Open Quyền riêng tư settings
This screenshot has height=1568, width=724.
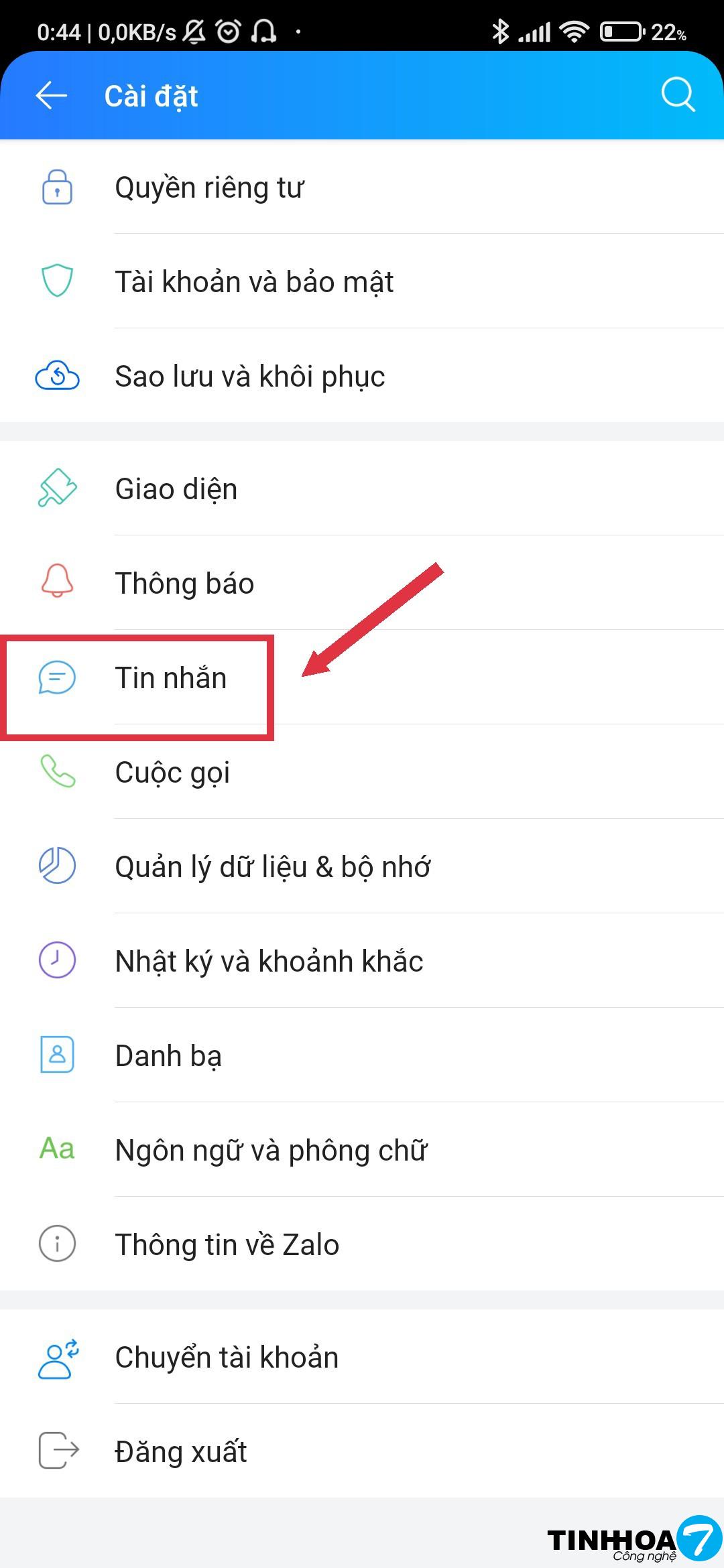(209, 188)
